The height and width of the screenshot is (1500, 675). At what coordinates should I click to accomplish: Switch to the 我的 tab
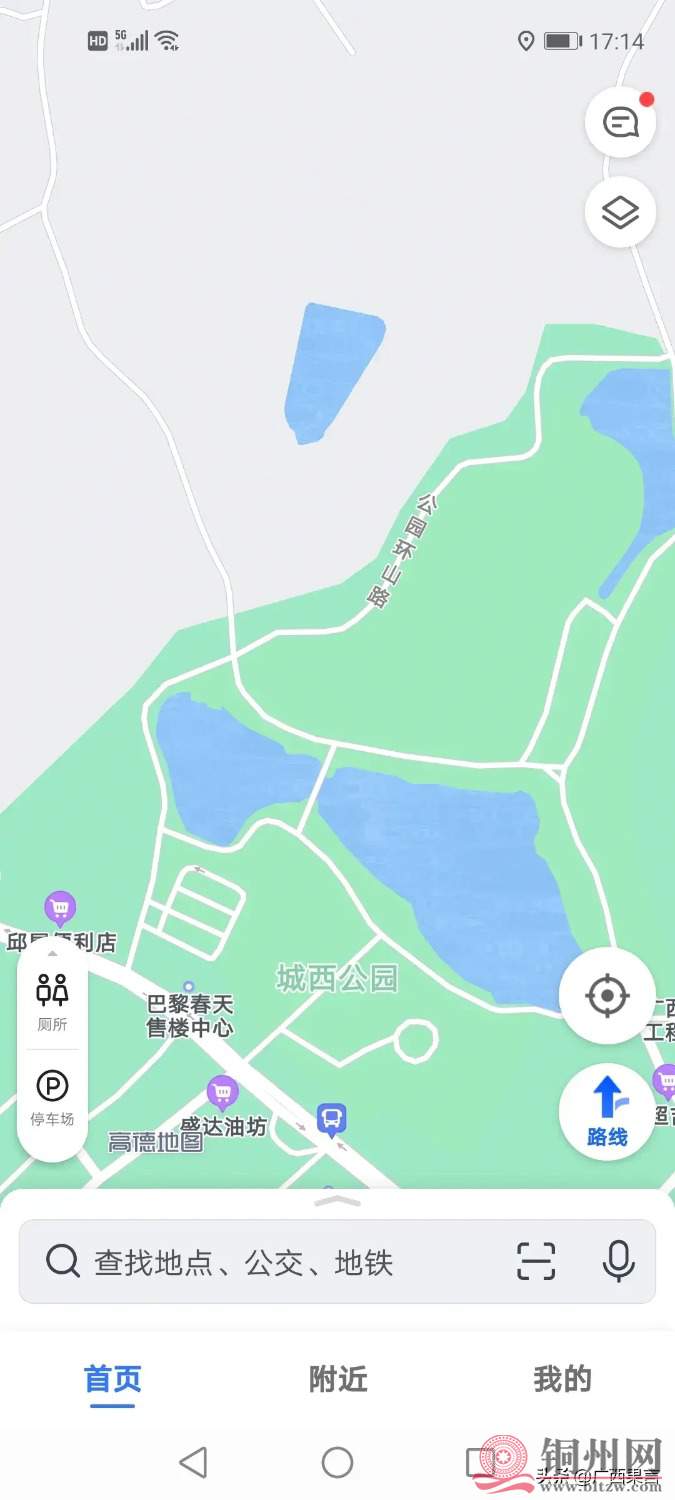562,1380
